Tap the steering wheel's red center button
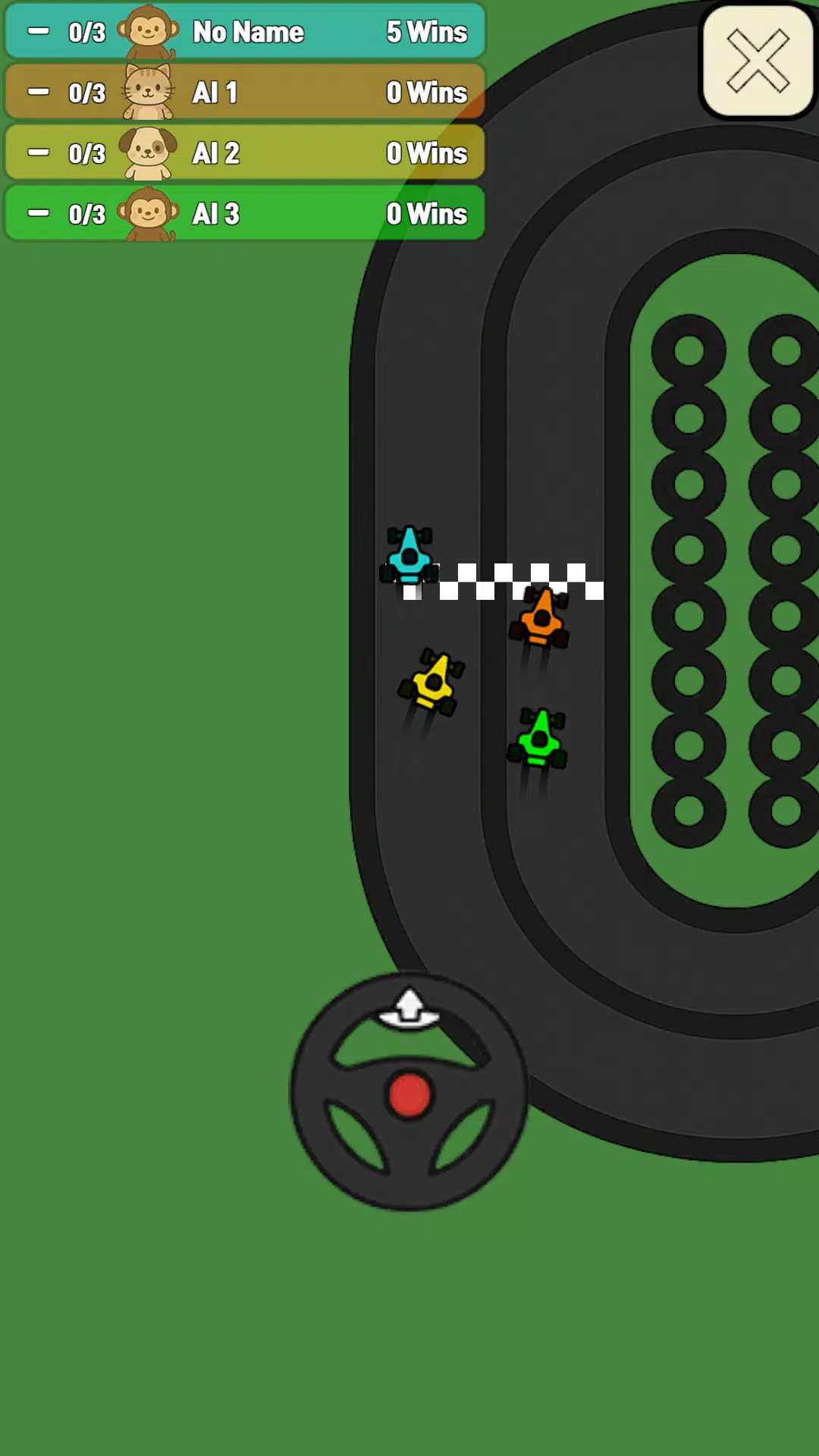 click(409, 1095)
